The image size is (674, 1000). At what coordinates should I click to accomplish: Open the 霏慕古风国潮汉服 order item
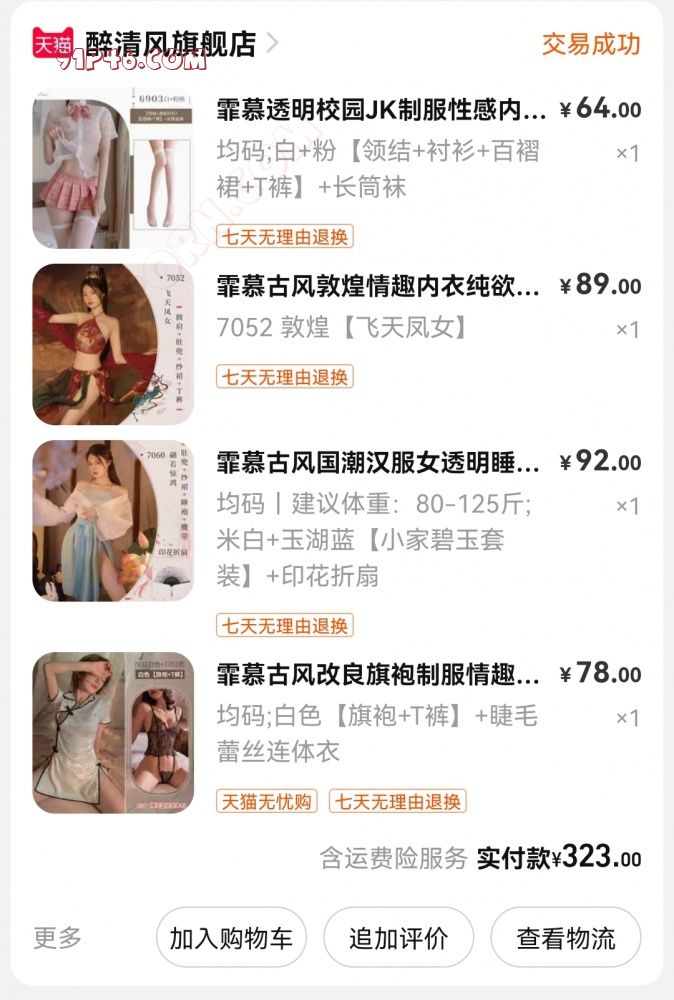(381, 462)
